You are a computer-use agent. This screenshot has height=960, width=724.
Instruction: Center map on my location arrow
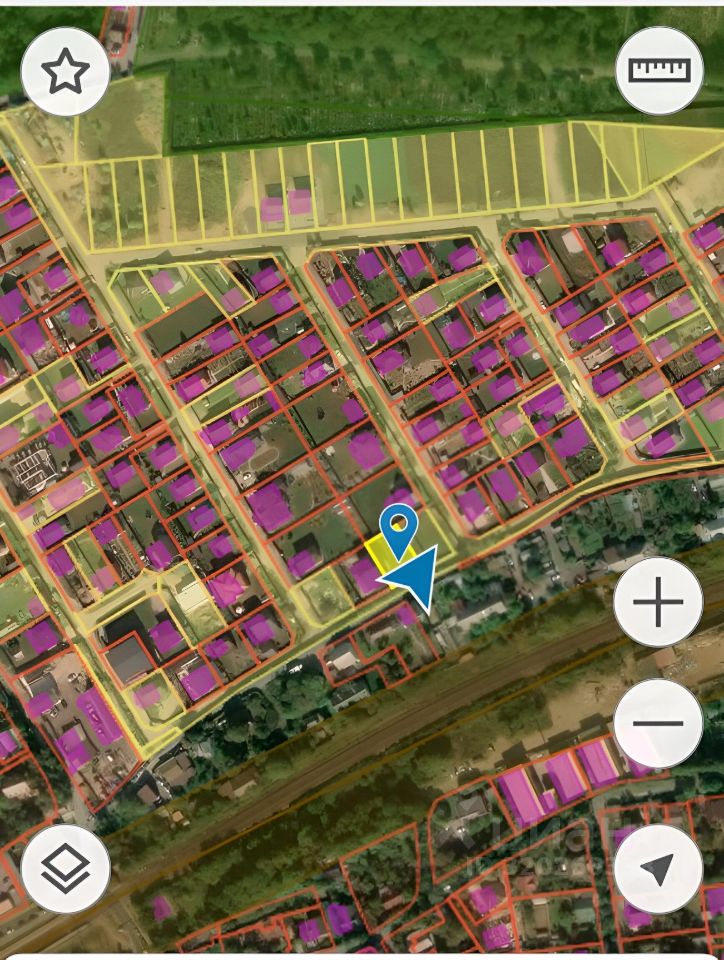point(658,868)
